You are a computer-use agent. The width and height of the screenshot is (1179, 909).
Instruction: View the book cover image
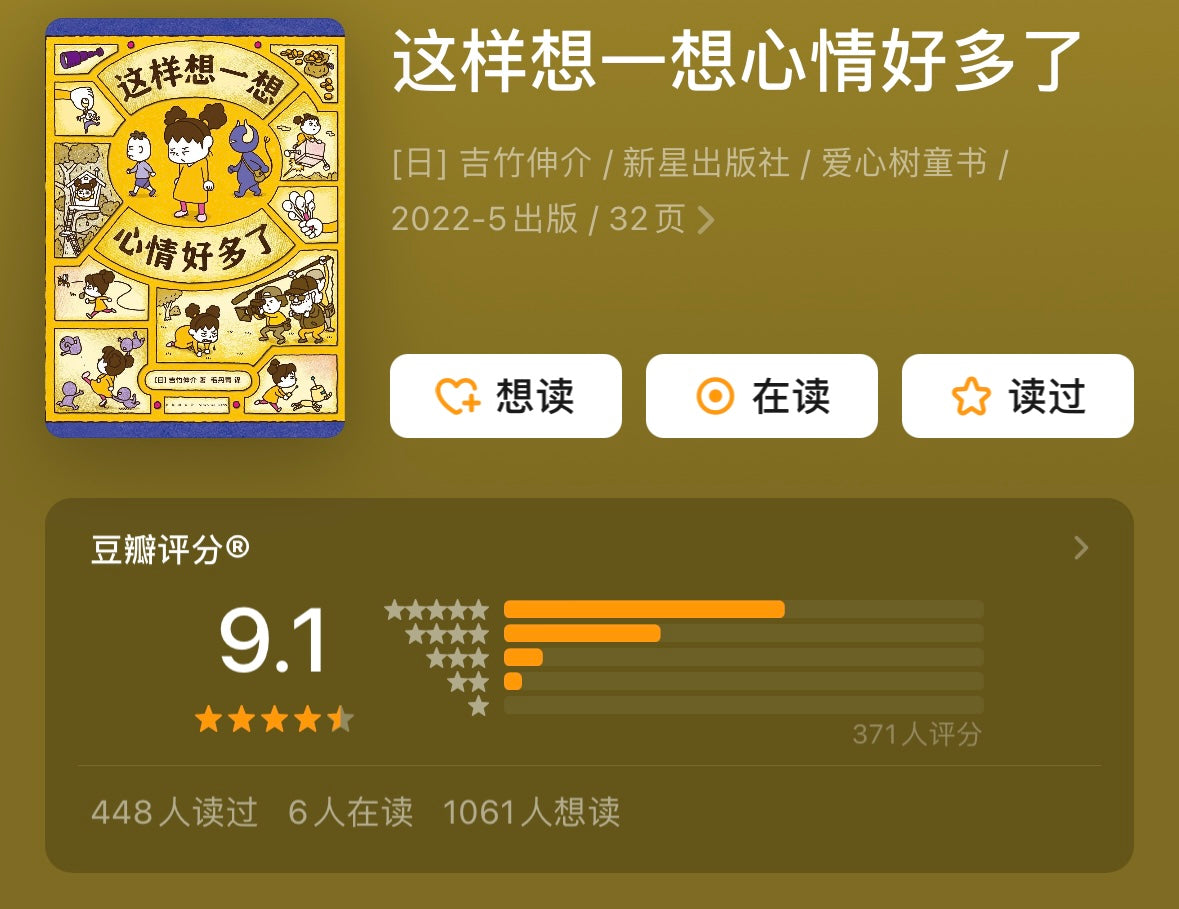[x=195, y=228]
